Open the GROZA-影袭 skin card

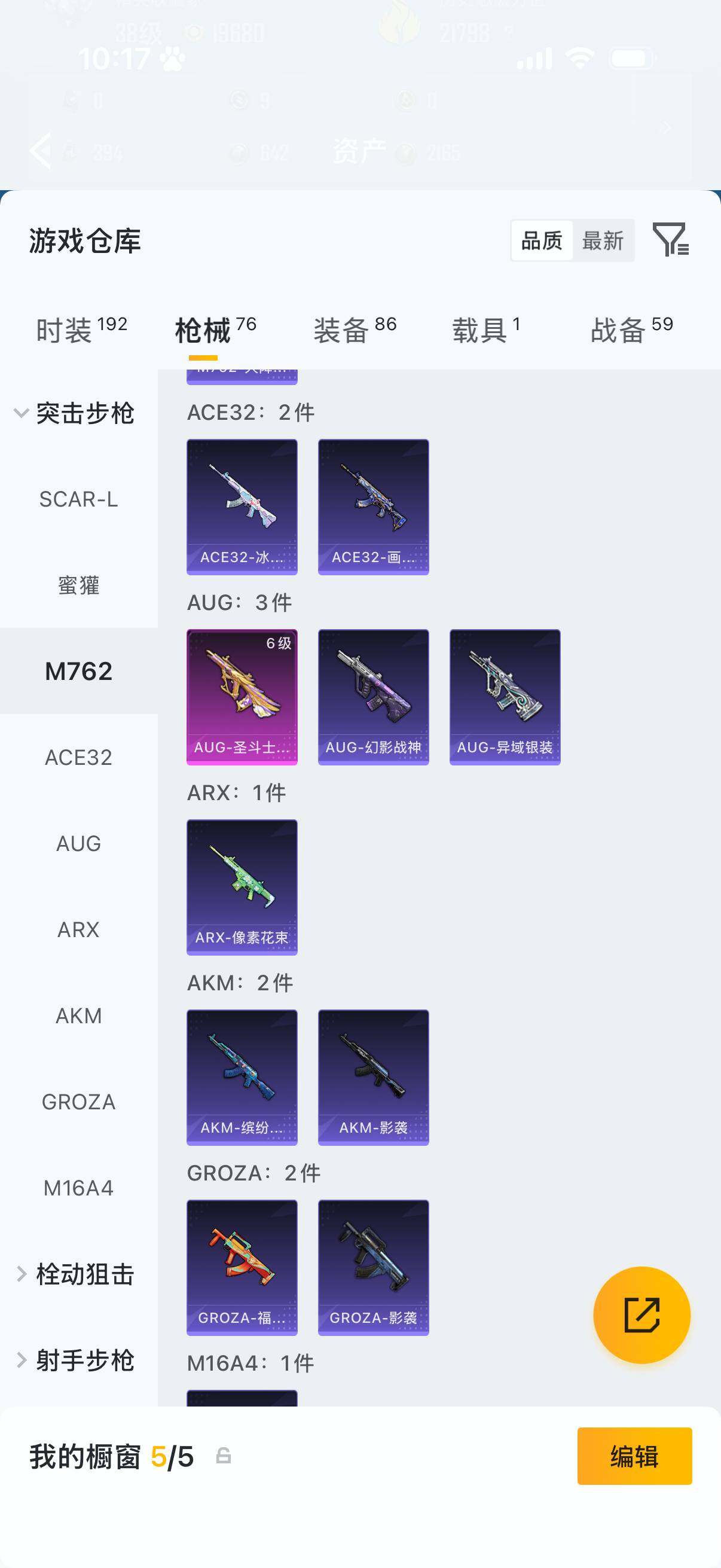373,1267
